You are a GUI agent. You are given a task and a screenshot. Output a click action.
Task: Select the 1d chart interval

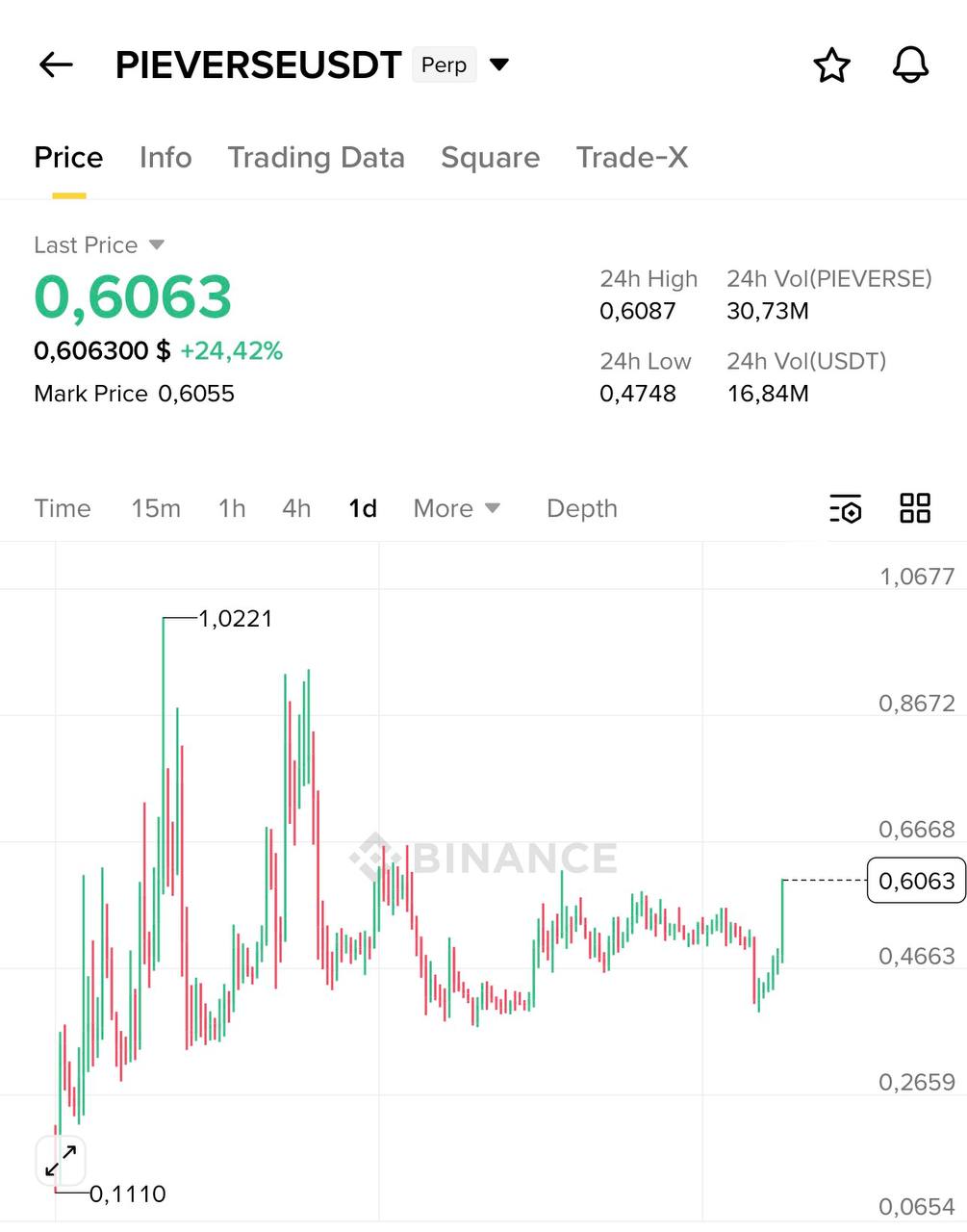[x=363, y=508]
